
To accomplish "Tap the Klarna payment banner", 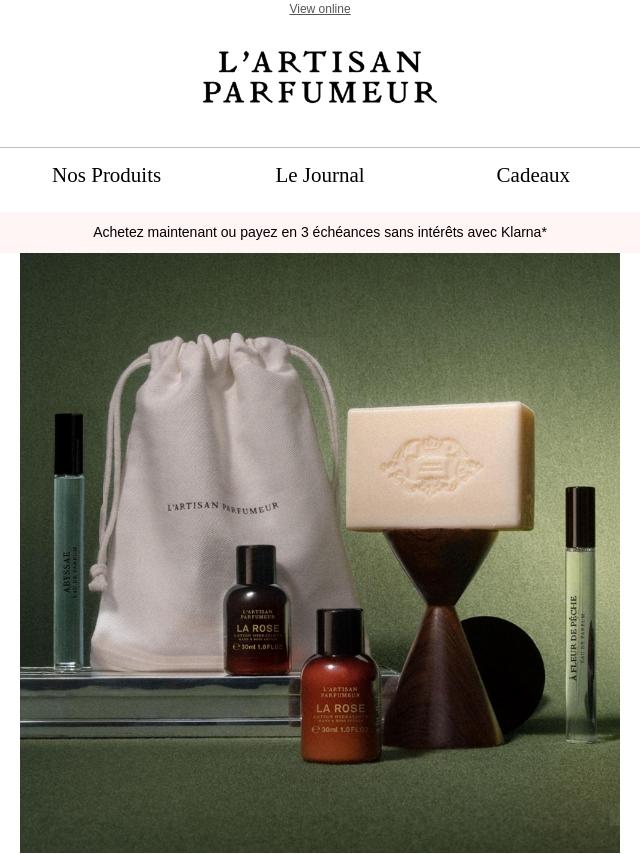I will coord(319,232).
